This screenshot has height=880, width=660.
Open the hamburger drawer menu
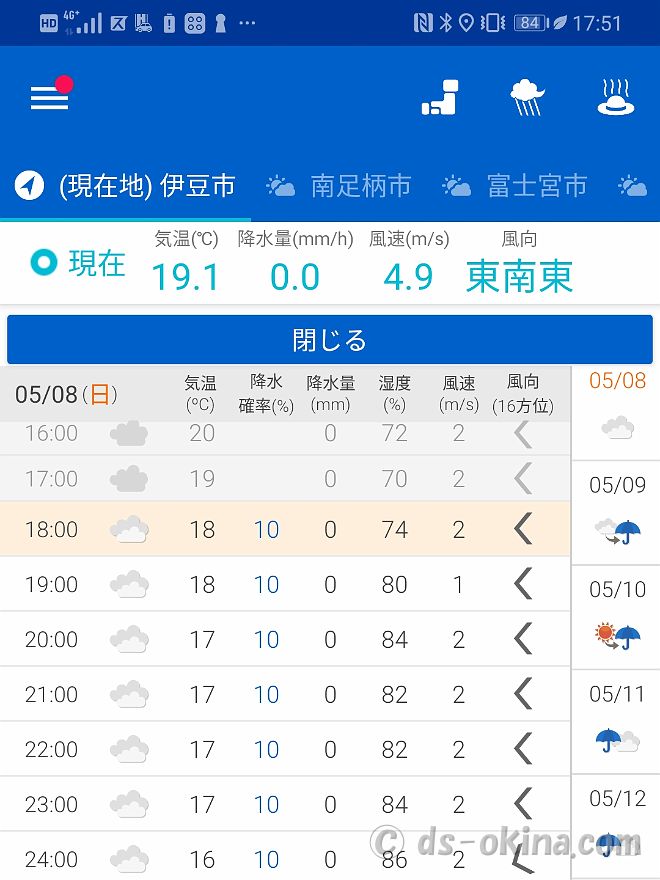(x=49, y=97)
